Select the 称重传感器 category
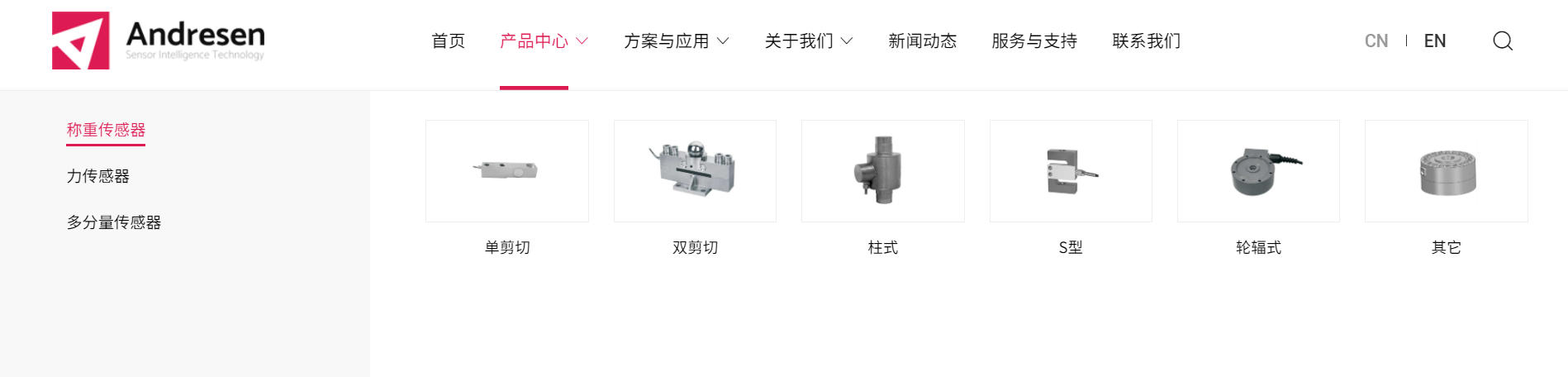The image size is (1568, 377). tap(106, 130)
